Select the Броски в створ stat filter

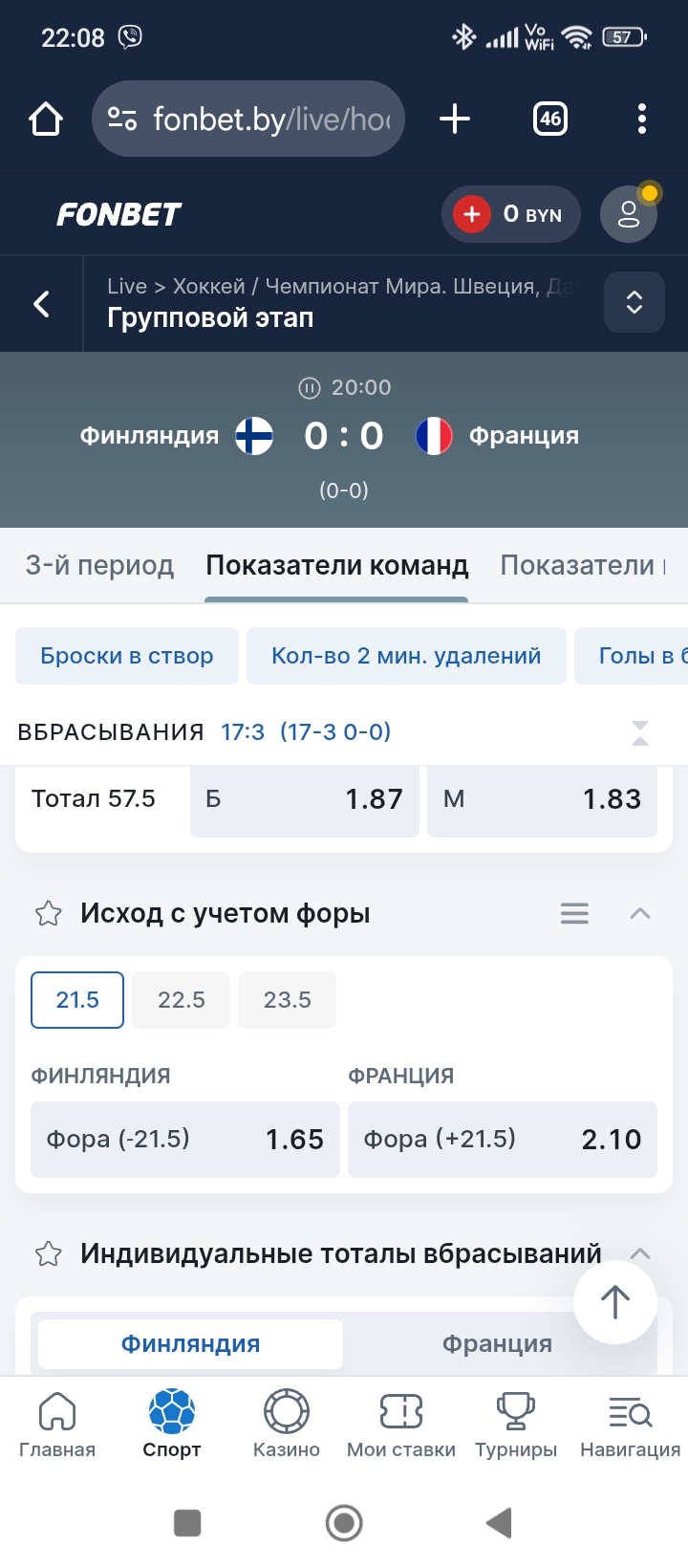point(127,656)
